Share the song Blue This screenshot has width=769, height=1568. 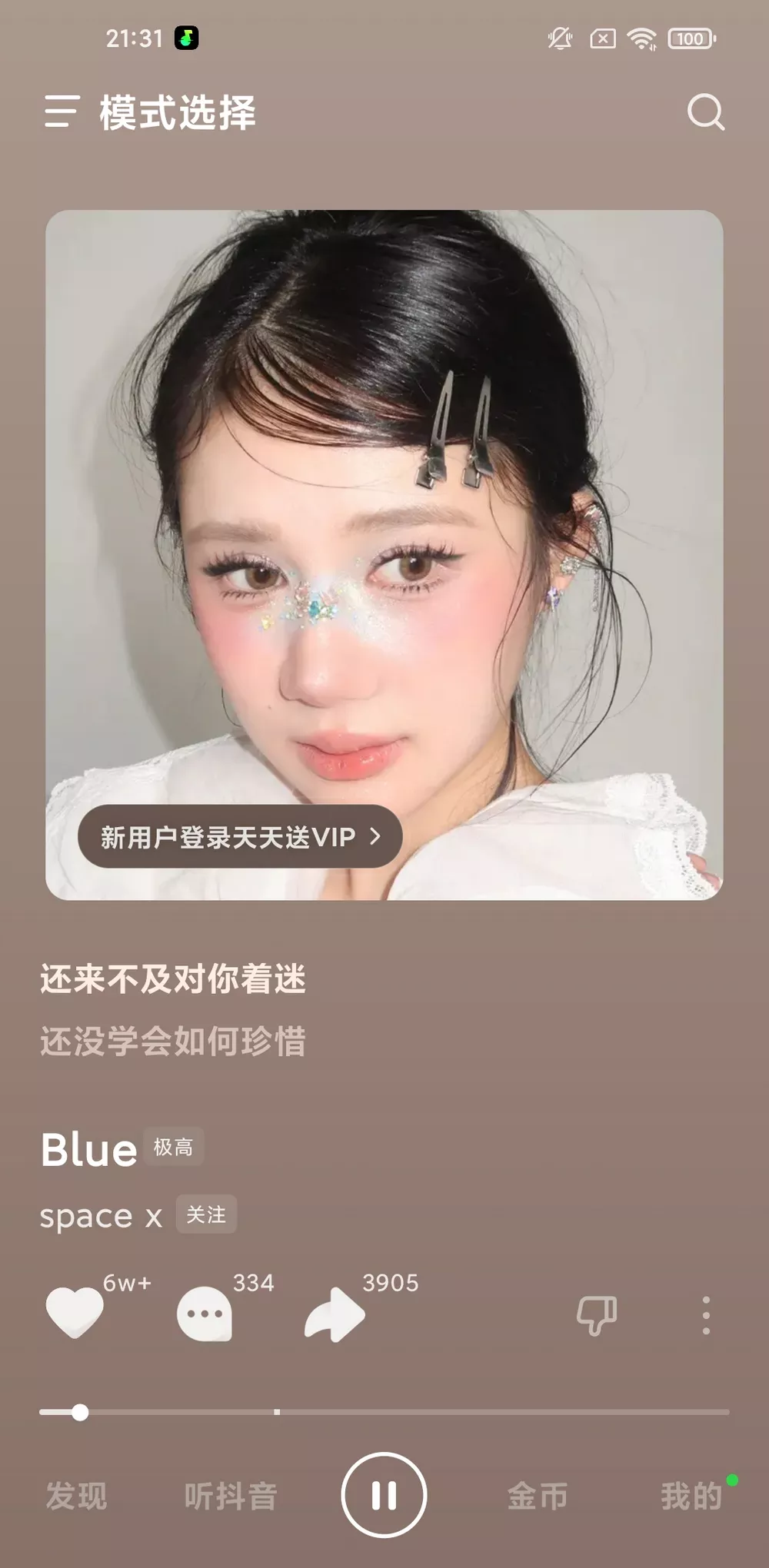click(x=335, y=1314)
